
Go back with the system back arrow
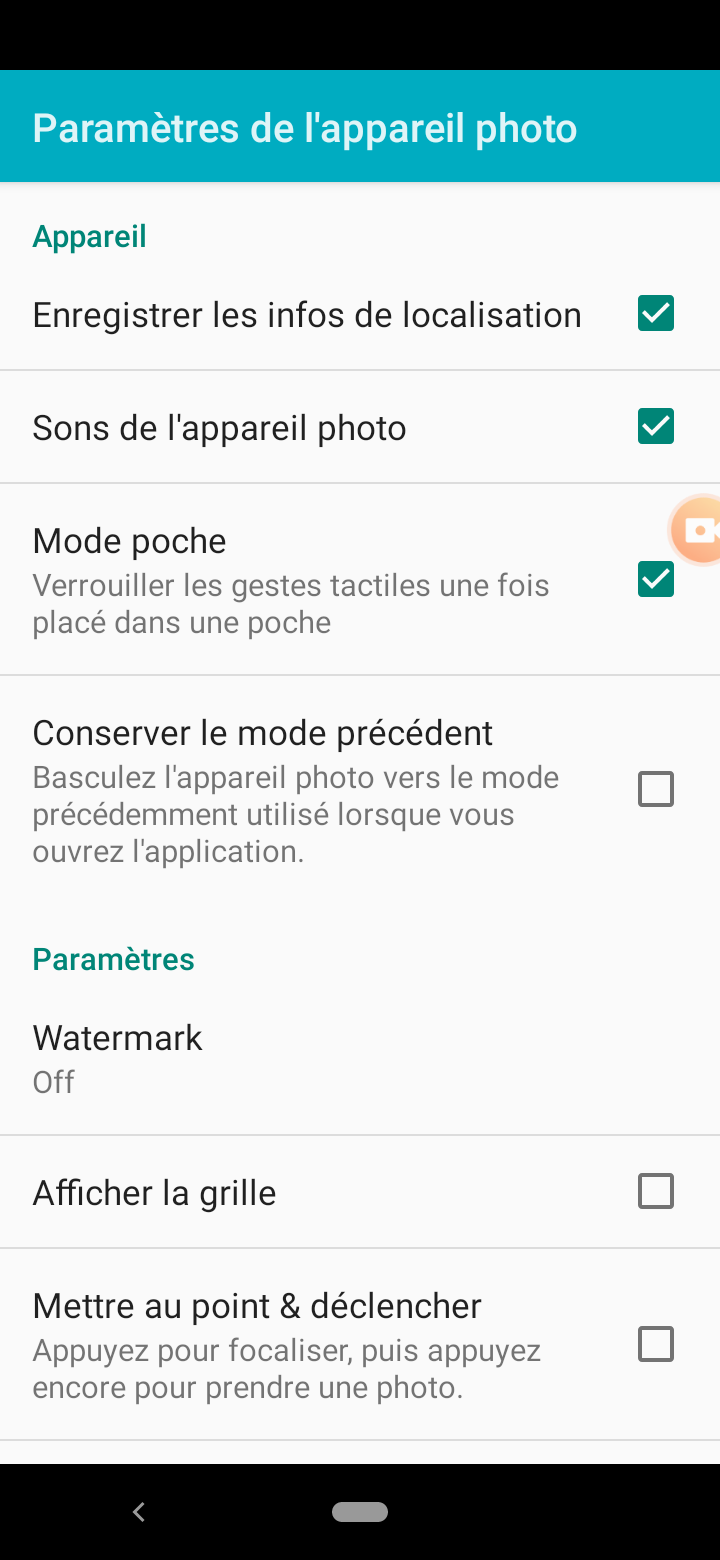pyautogui.click(x=139, y=1512)
